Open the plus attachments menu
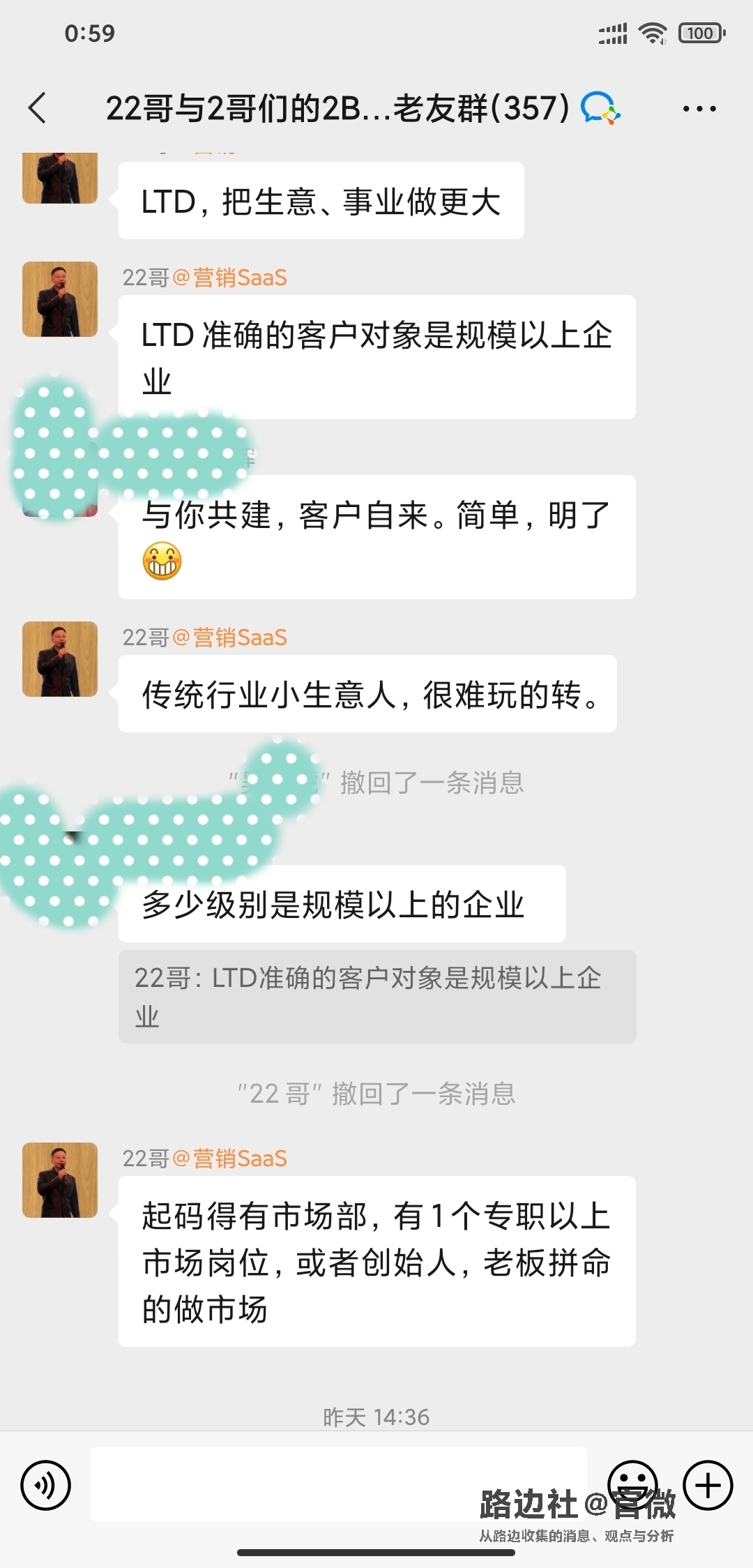 (708, 1485)
